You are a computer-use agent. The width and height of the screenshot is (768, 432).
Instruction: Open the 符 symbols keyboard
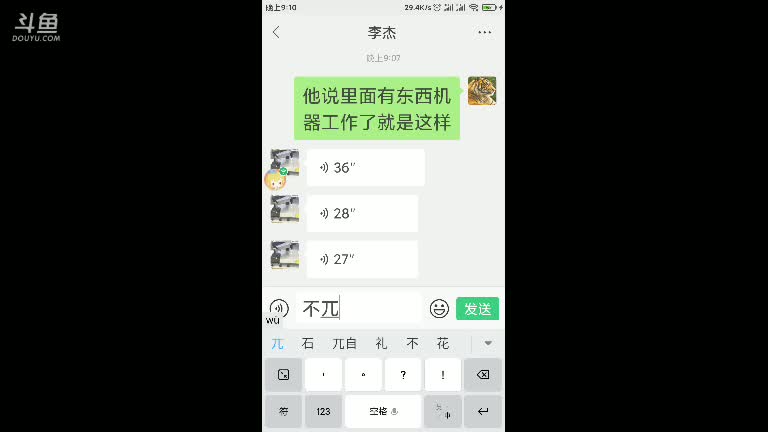point(283,411)
